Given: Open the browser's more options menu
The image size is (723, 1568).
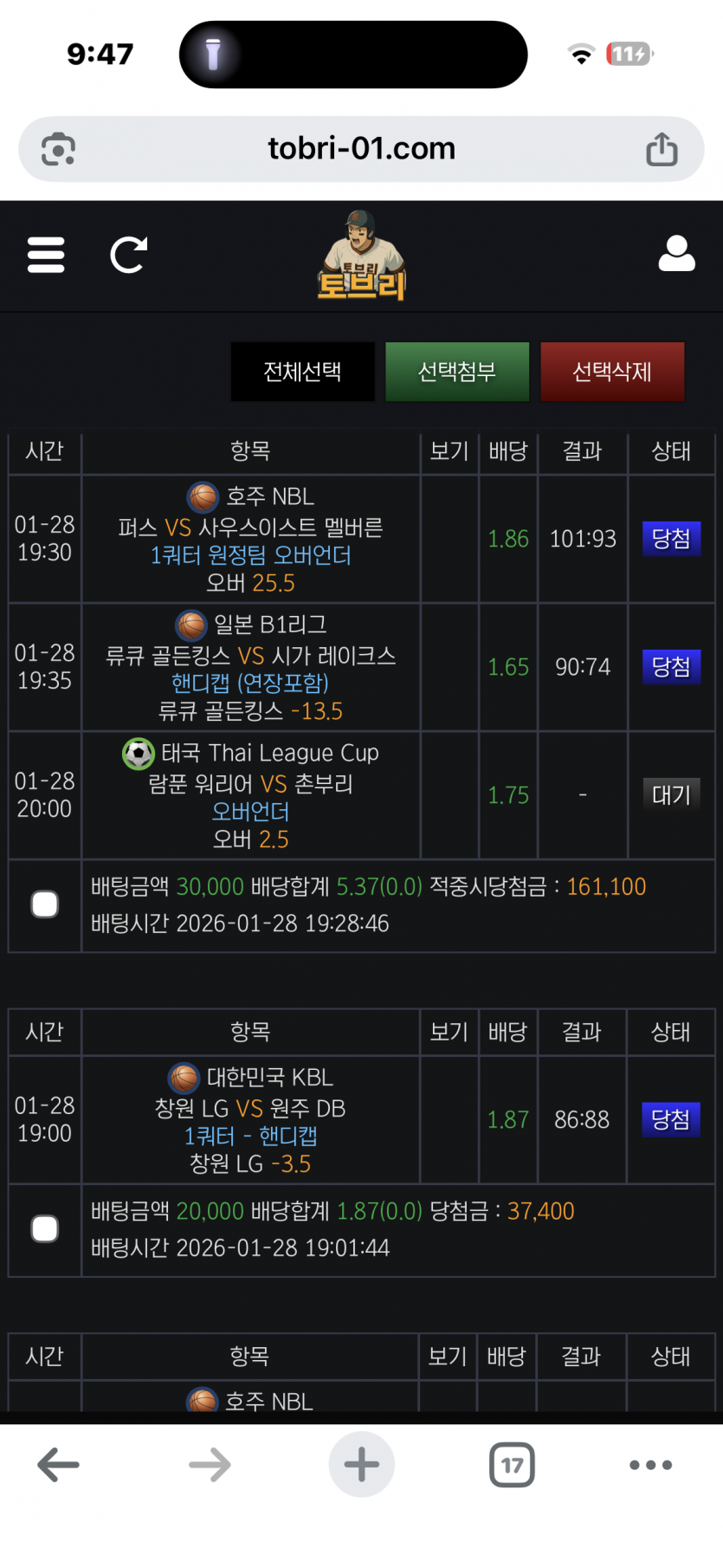Looking at the screenshot, I should pyautogui.click(x=650, y=1465).
